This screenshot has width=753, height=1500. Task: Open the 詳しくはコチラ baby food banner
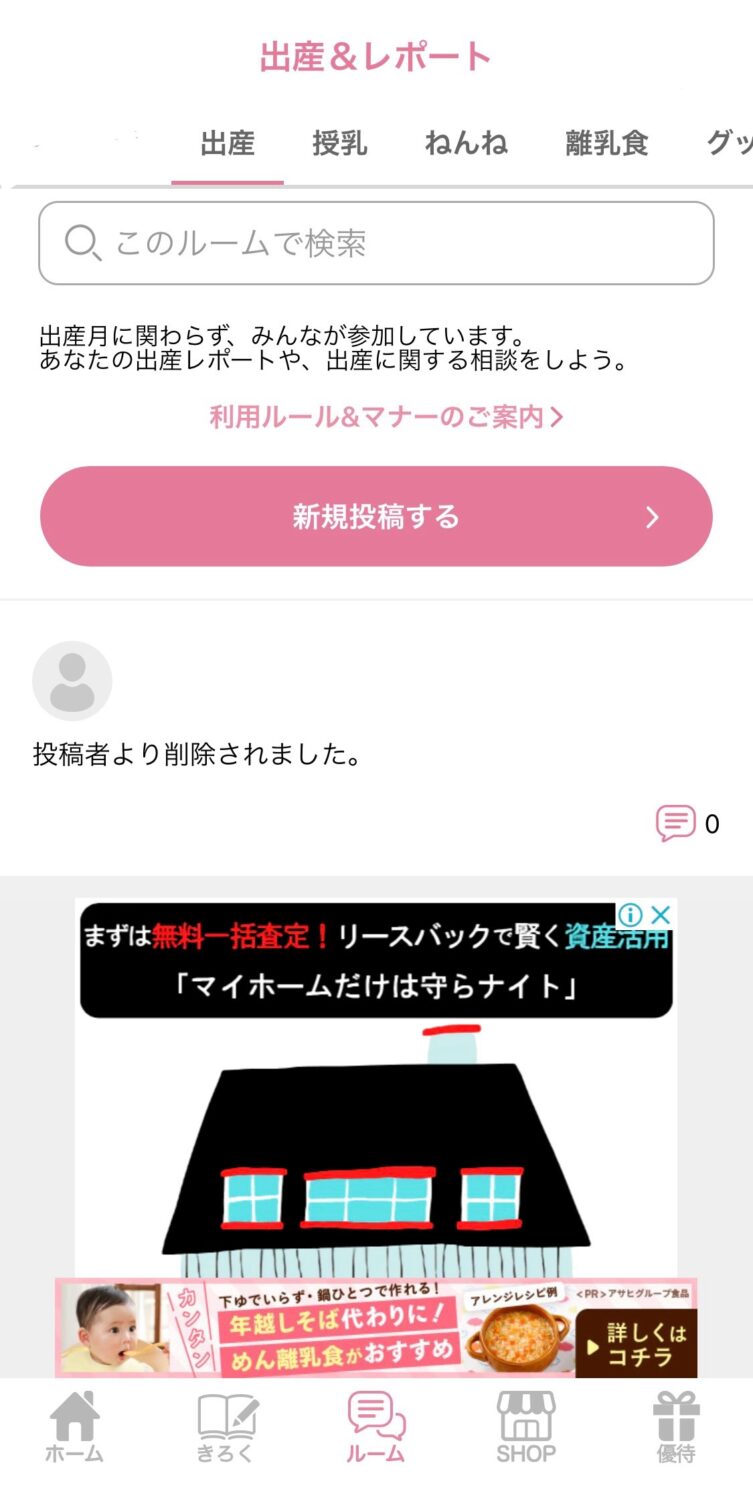point(636,1343)
